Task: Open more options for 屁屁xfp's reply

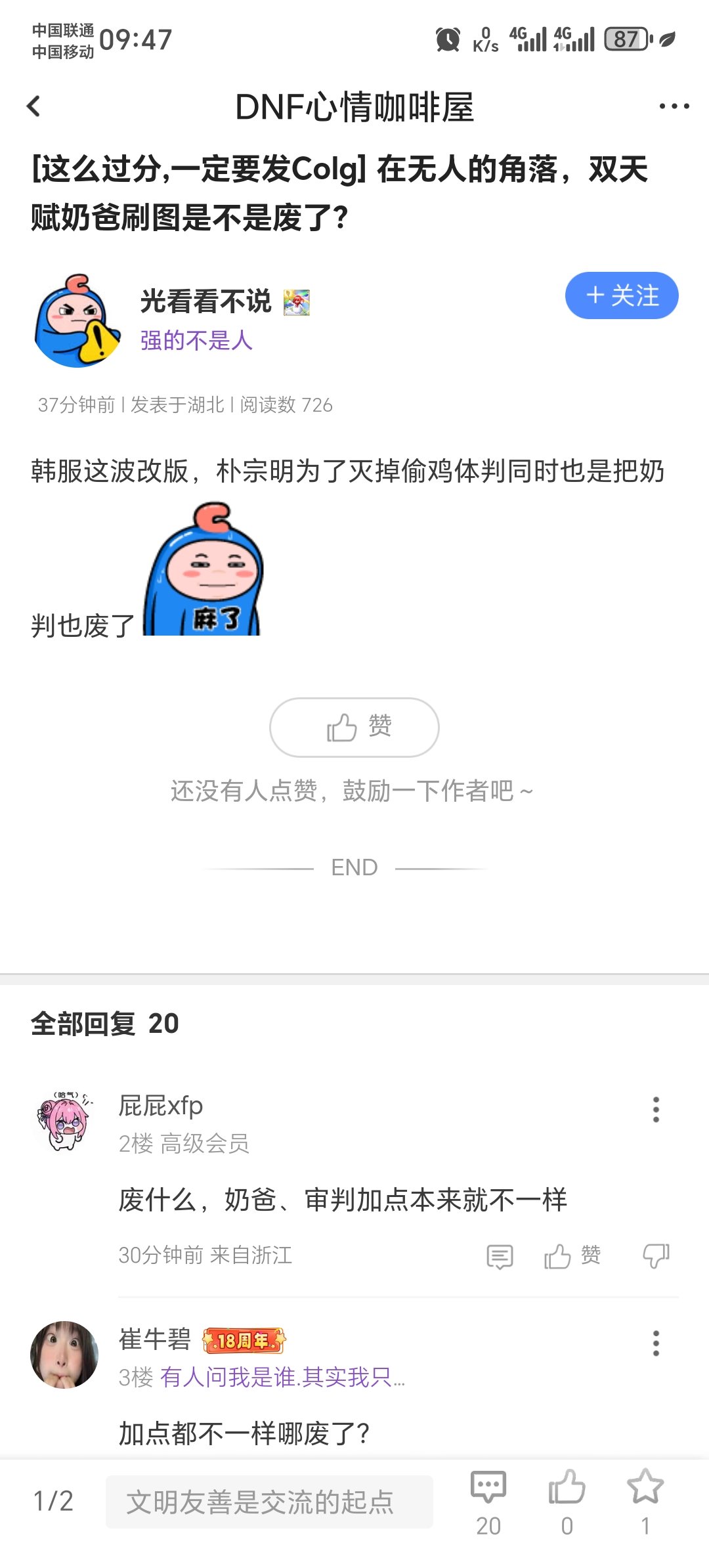Action: 655,1109
